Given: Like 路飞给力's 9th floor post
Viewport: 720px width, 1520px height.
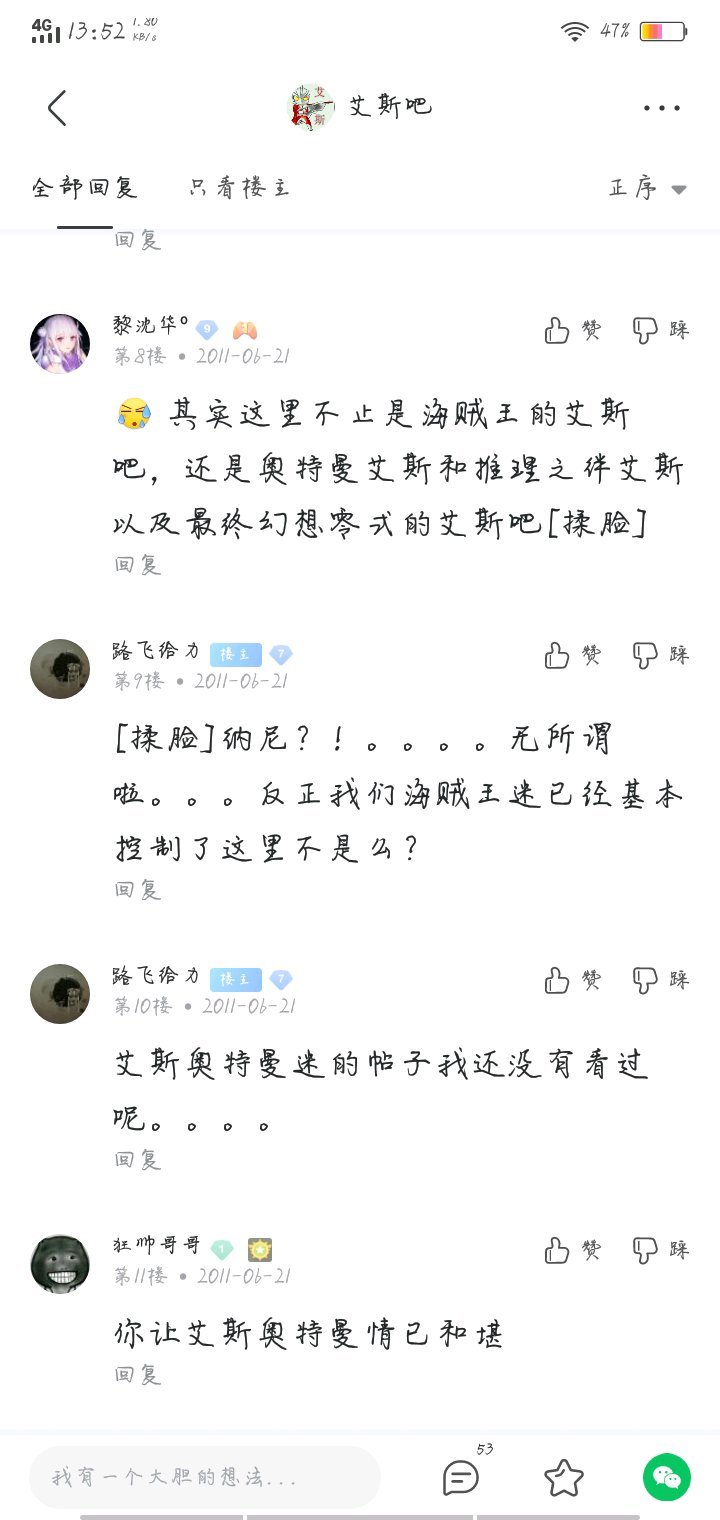Looking at the screenshot, I should pos(573,655).
